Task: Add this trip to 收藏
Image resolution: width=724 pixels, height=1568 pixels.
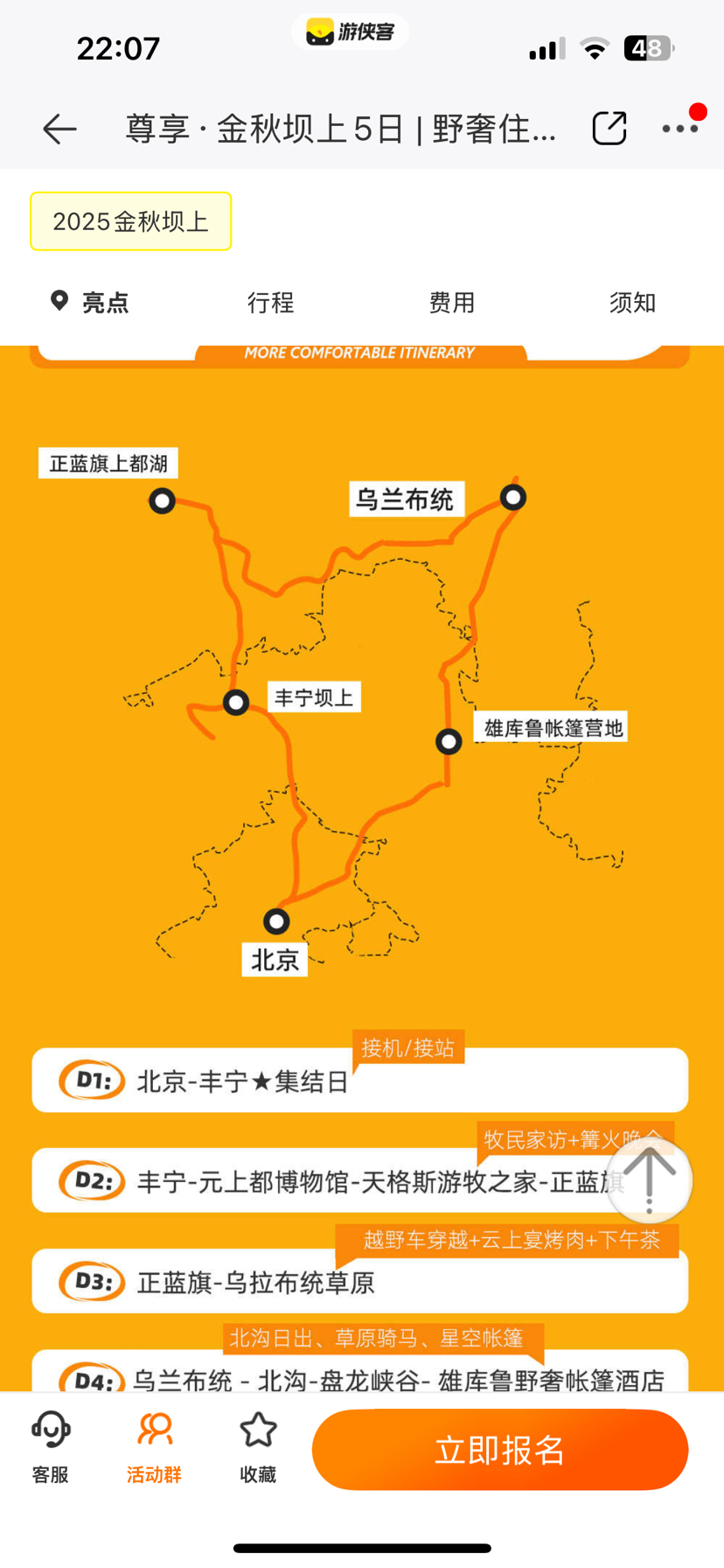Action: coord(258,1449)
